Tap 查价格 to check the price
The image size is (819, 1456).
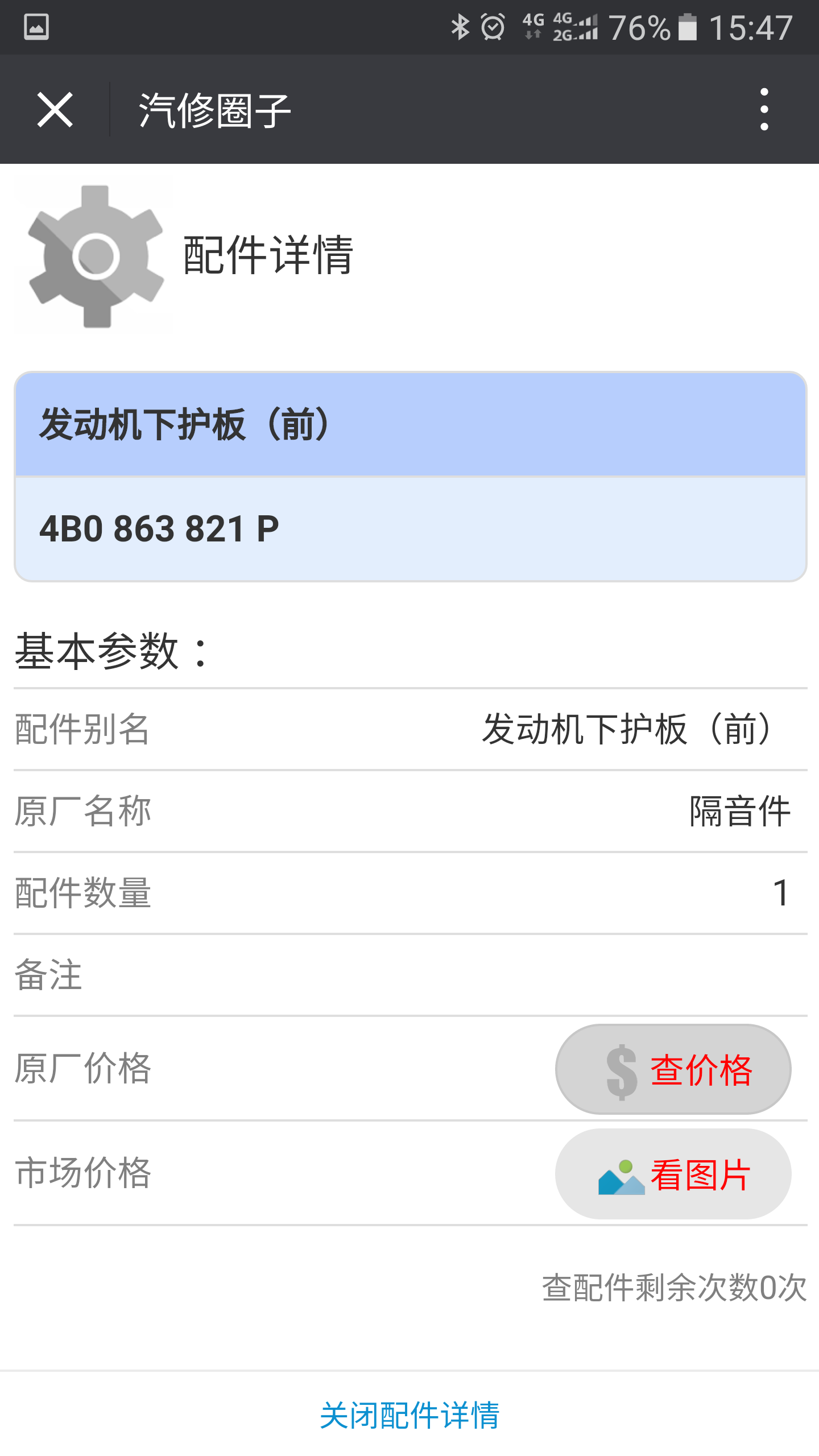[x=673, y=1069]
